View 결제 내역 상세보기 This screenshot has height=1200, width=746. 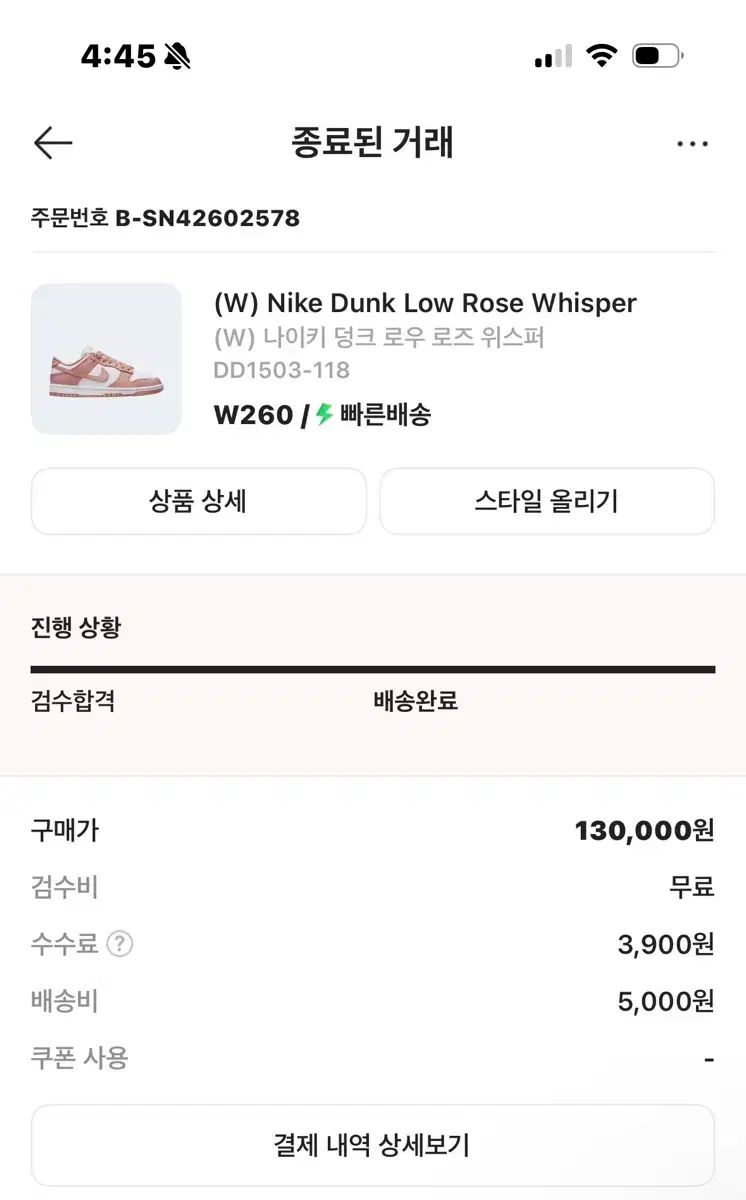[x=372, y=1145]
